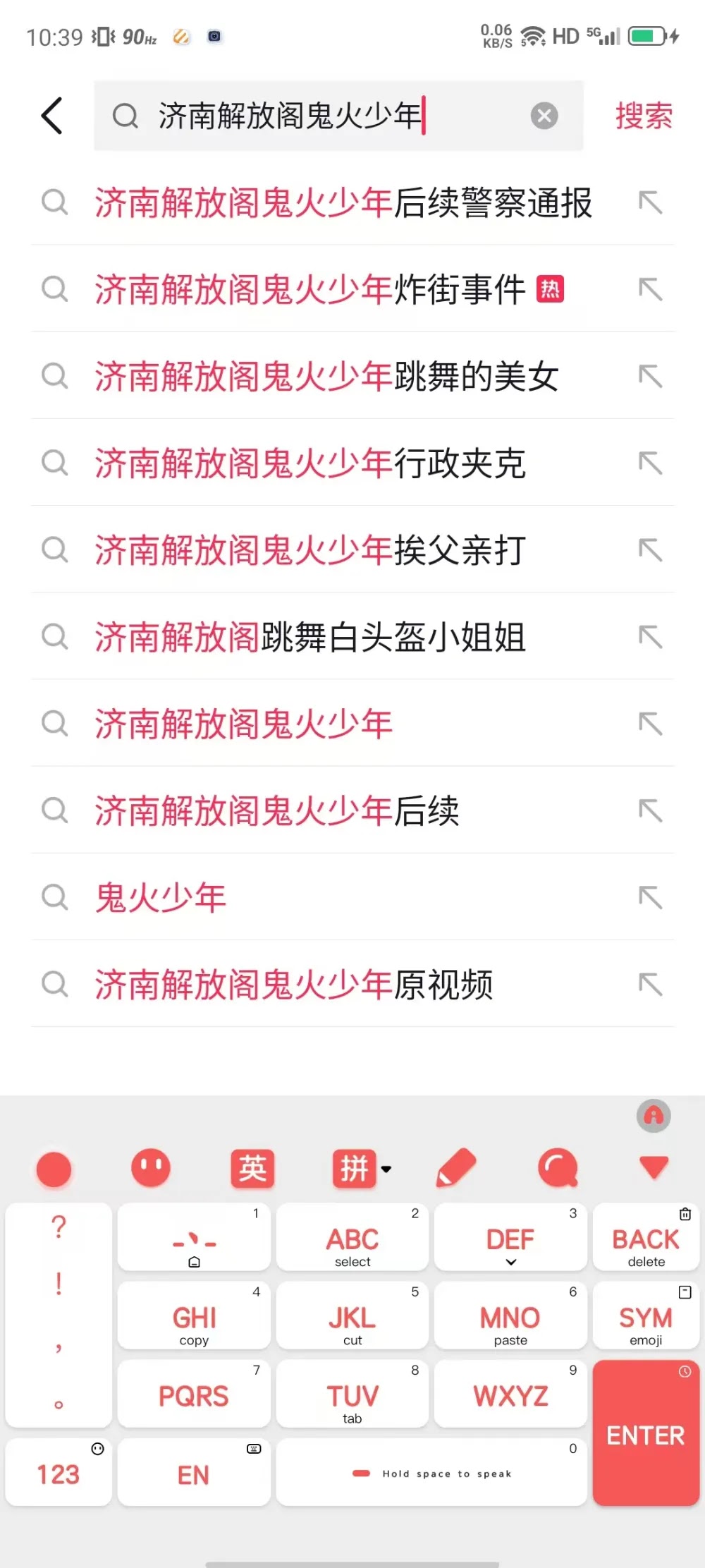Collapse the keyboard with the down triangle
Image resolution: width=705 pixels, height=1568 pixels.
[654, 1167]
